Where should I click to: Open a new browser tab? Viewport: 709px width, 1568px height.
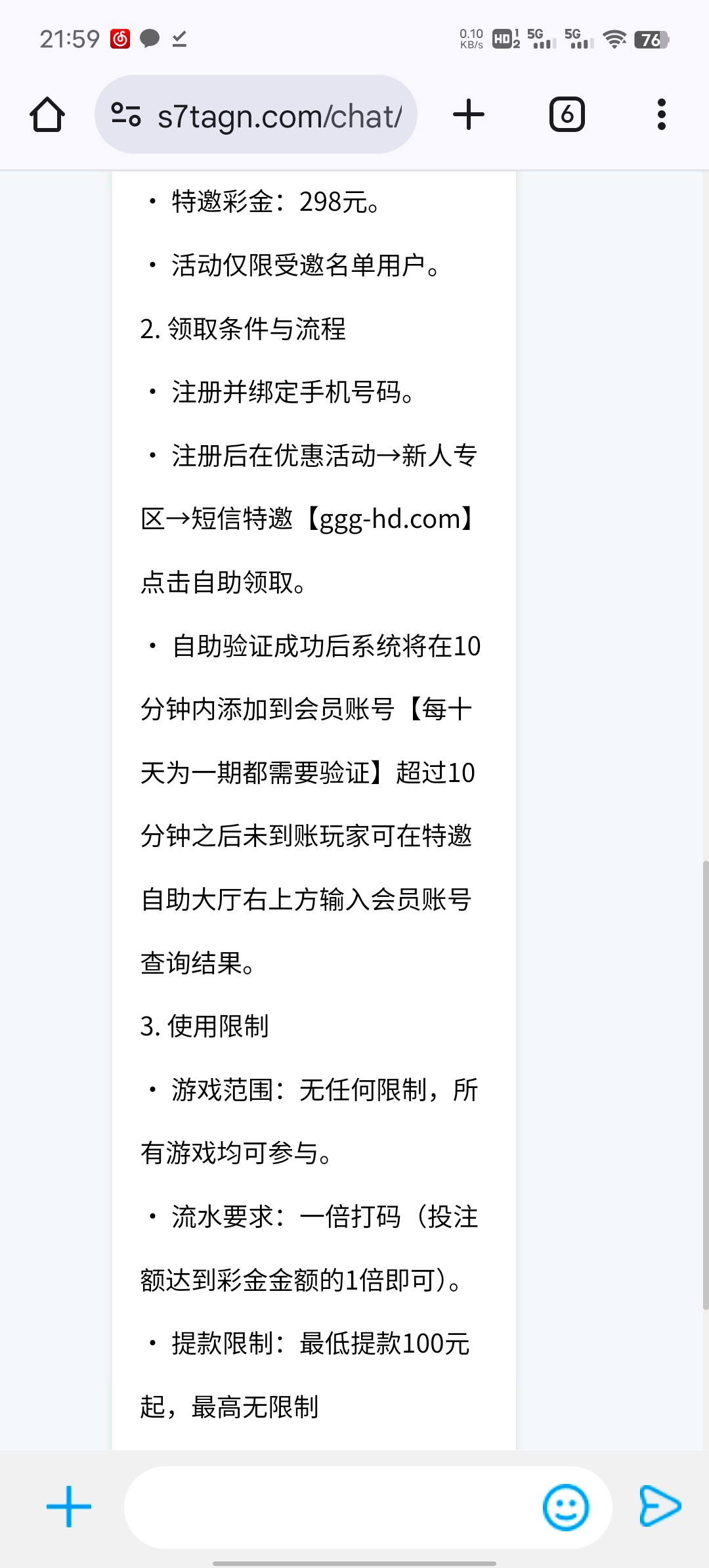tap(469, 115)
